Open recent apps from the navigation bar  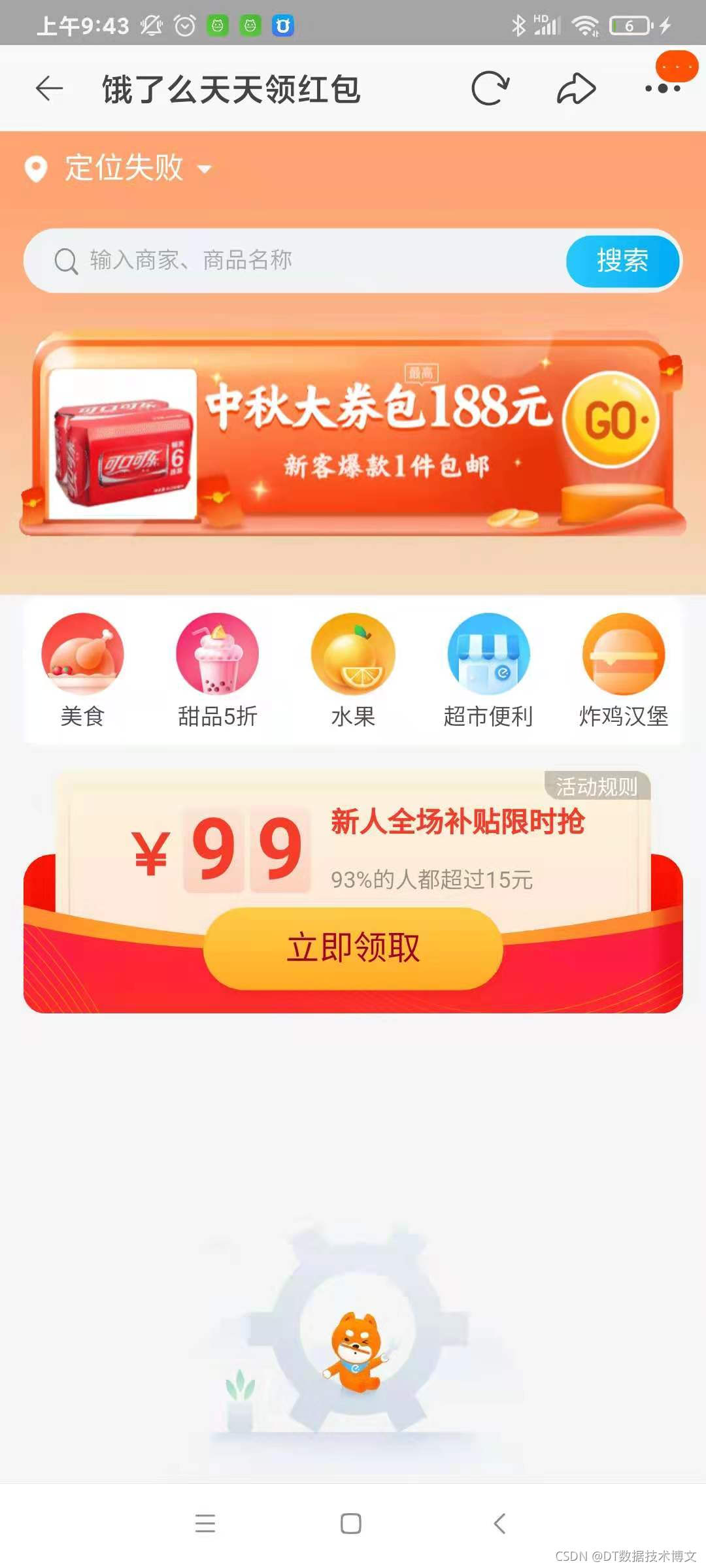click(205, 1524)
